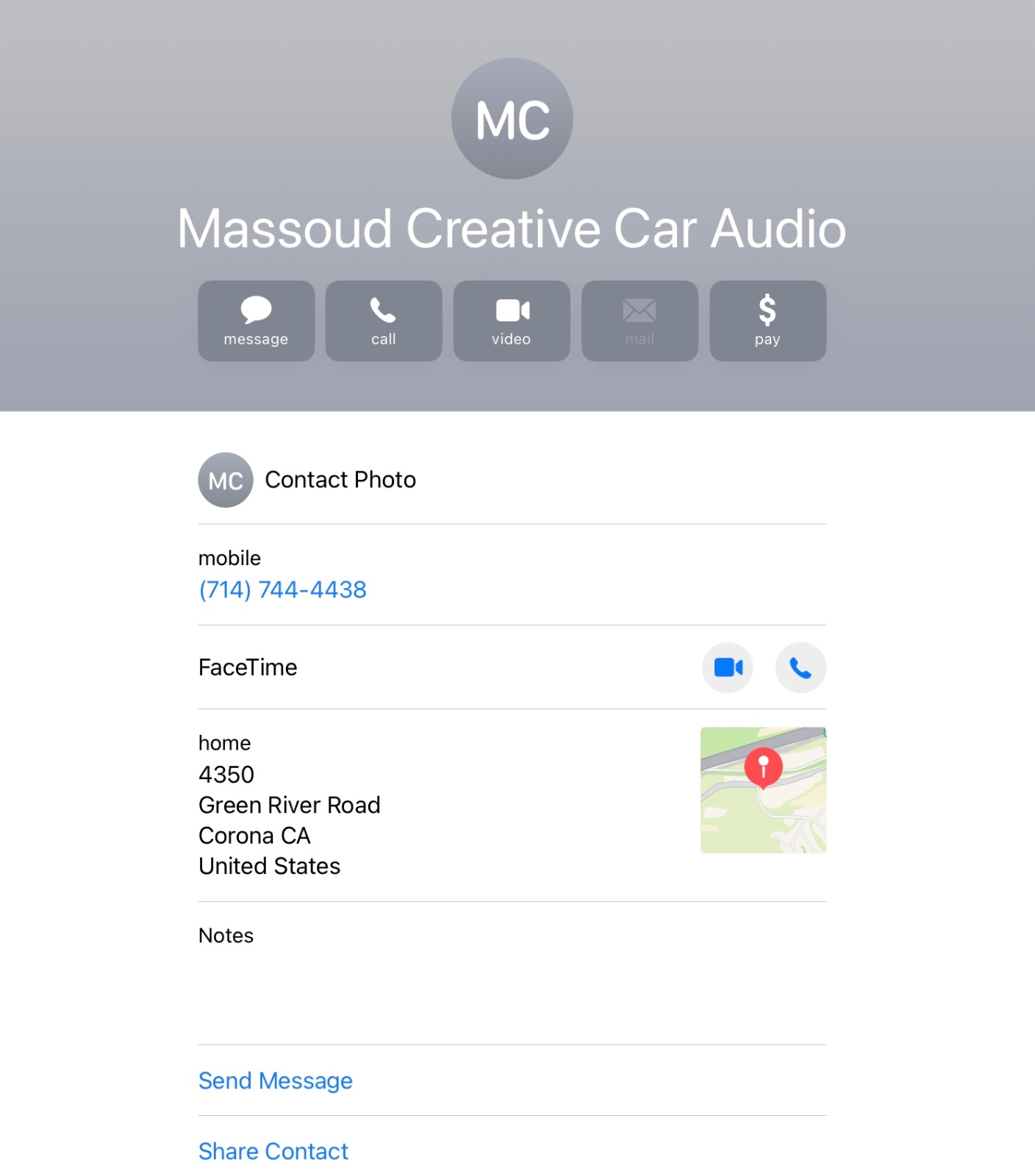This screenshot has height=1176, width=1035.
Task: Start FaceTime video call icon
Action: (728, 667)
